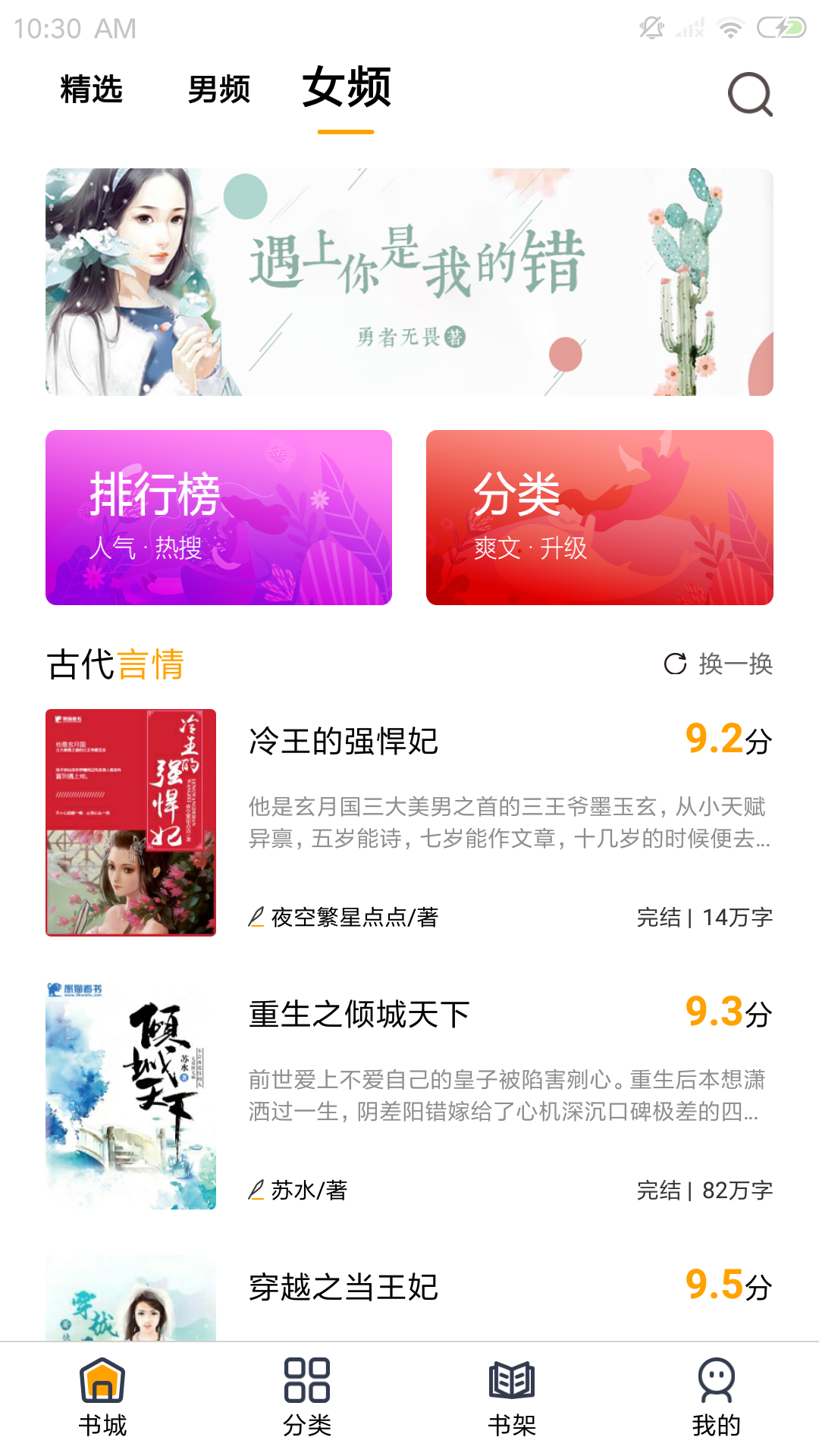Open the 书架 bookshelf tab
This screenshot has height=1456, width=819.
(512, 1397)
